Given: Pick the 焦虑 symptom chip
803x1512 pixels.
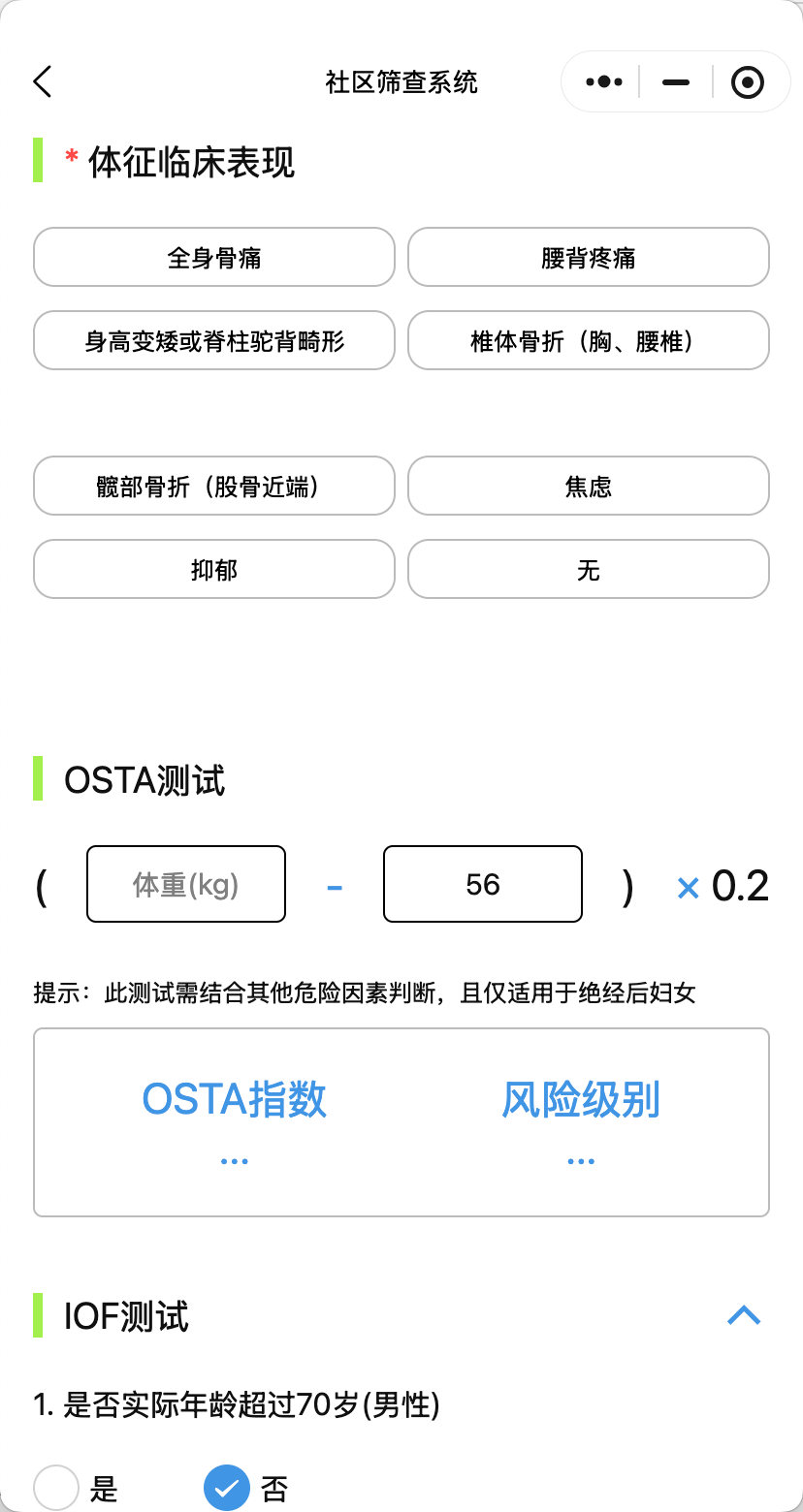Looking at the screenshot, I should click(588, 487).
